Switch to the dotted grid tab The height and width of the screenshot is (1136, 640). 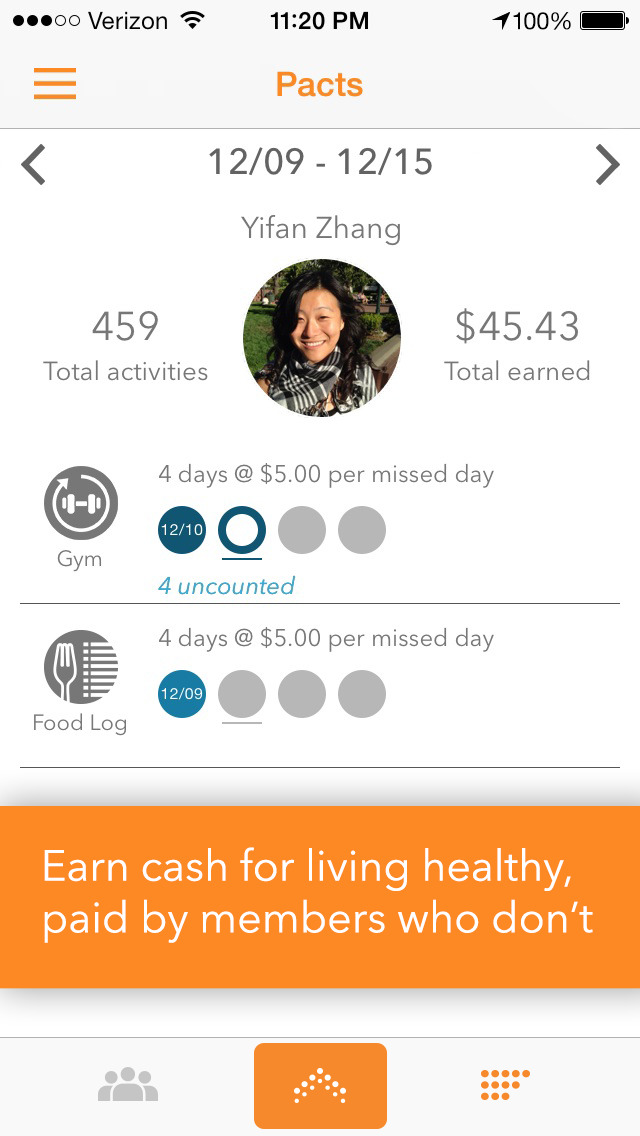coord(505,1085)
